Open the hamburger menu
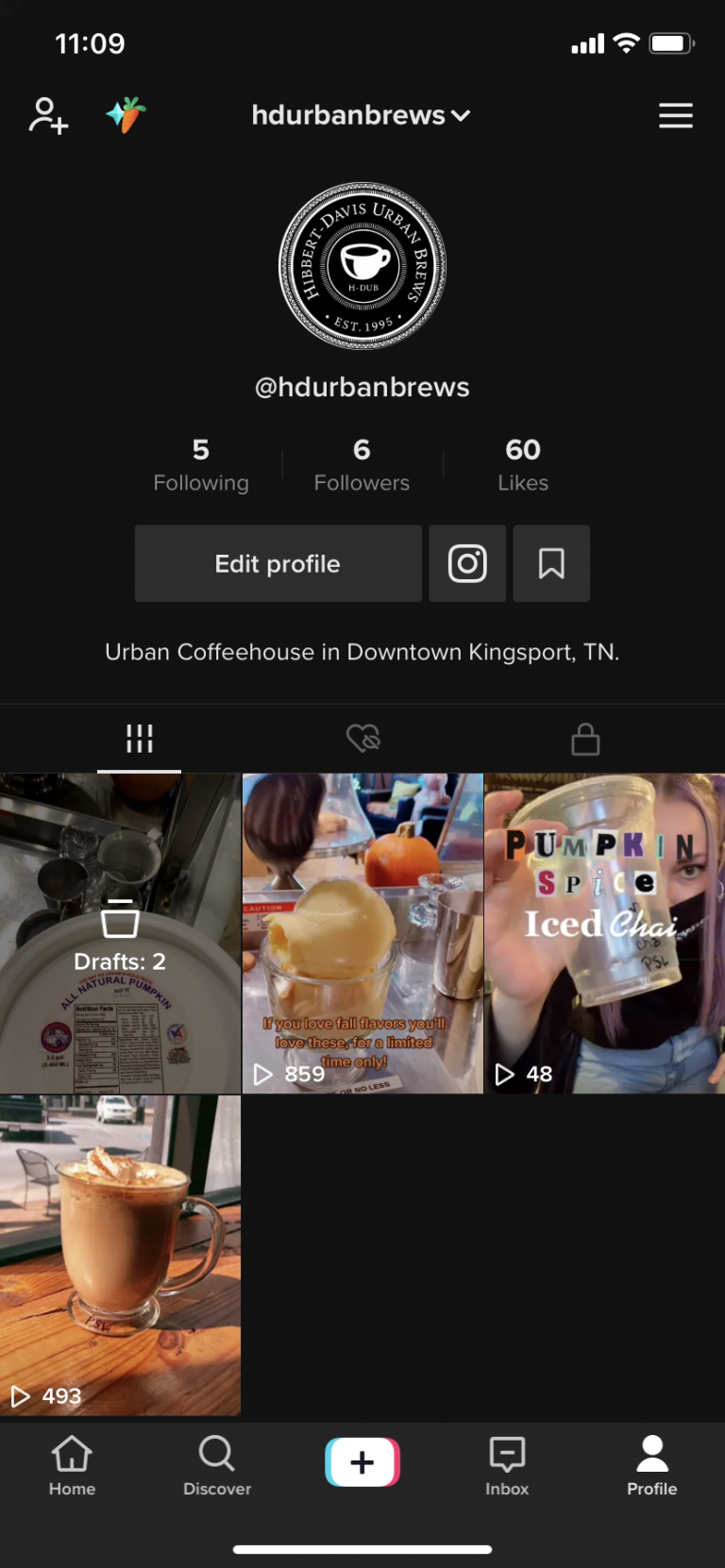Screen dimensions: 725x1568 pyautogui.click(x=675, y=115)
